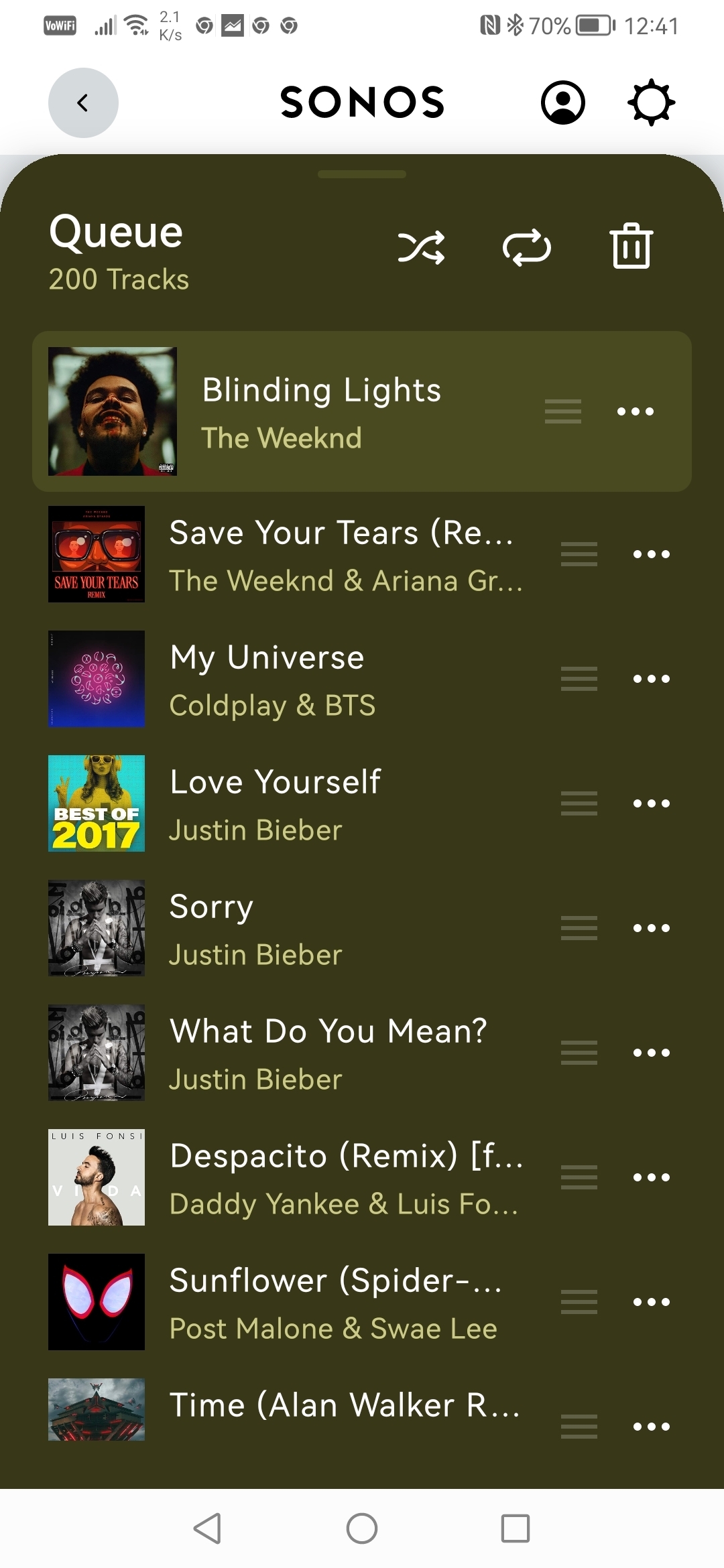724x1568 pixels.
Task: Open more options for Blinding Lights
Action: pos(635,411)
